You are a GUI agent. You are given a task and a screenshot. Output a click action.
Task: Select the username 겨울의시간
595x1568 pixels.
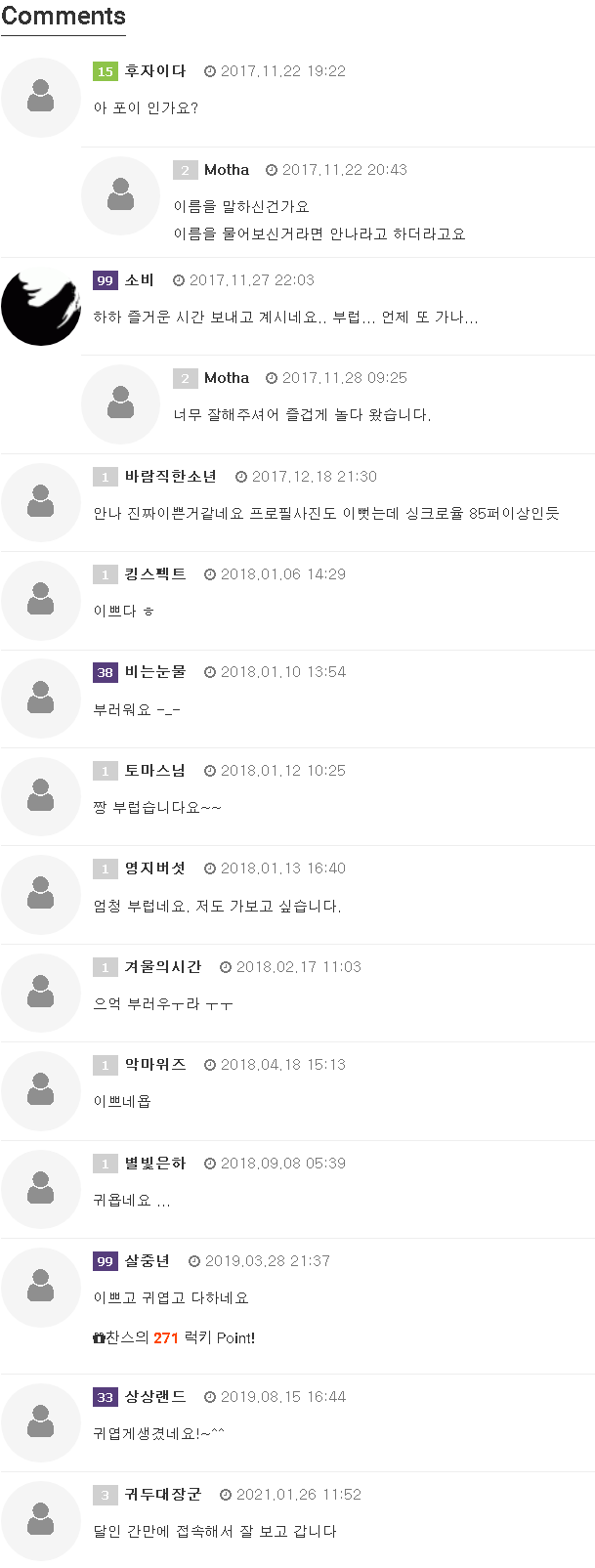point(162,967)
